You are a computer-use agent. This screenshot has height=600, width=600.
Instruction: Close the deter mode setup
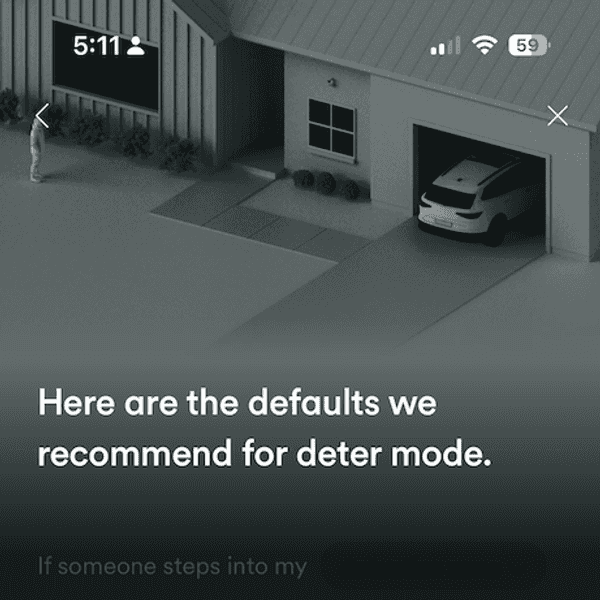click(558, 116)
